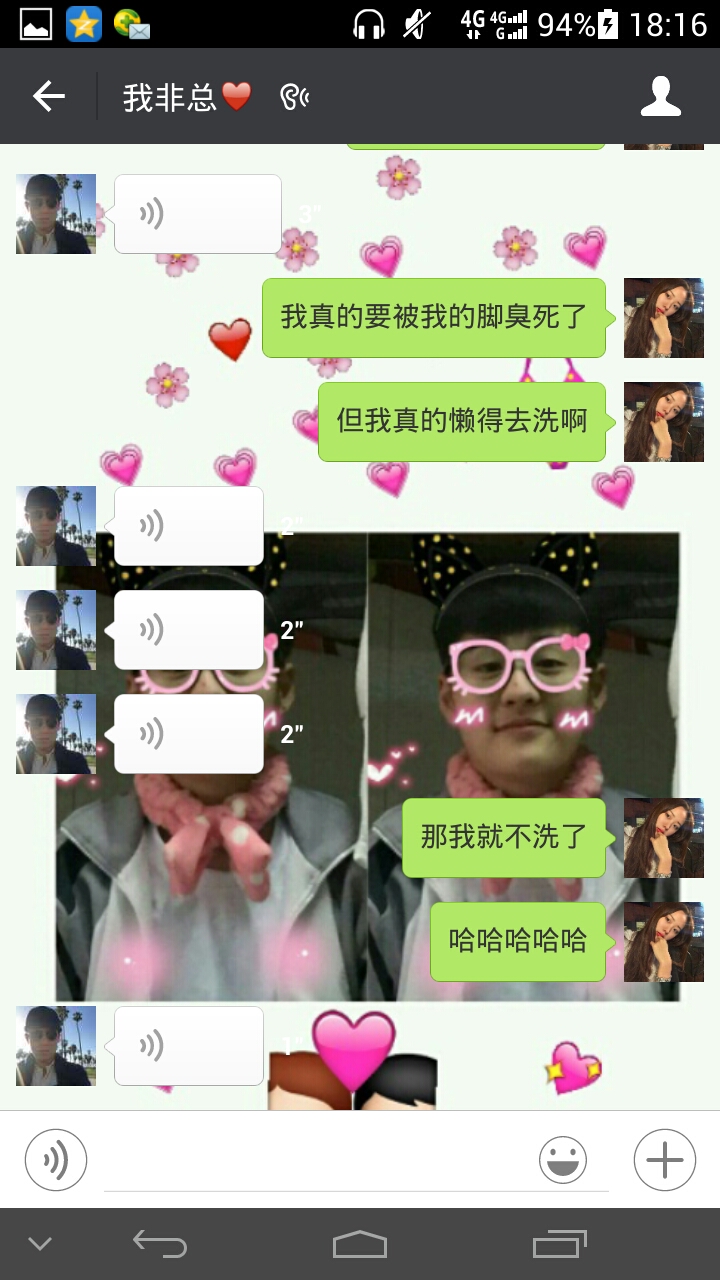Go to the home screen
The height and width of the screenshot is (1280, 720).
pyautogui.click(x=360, y=1244)
